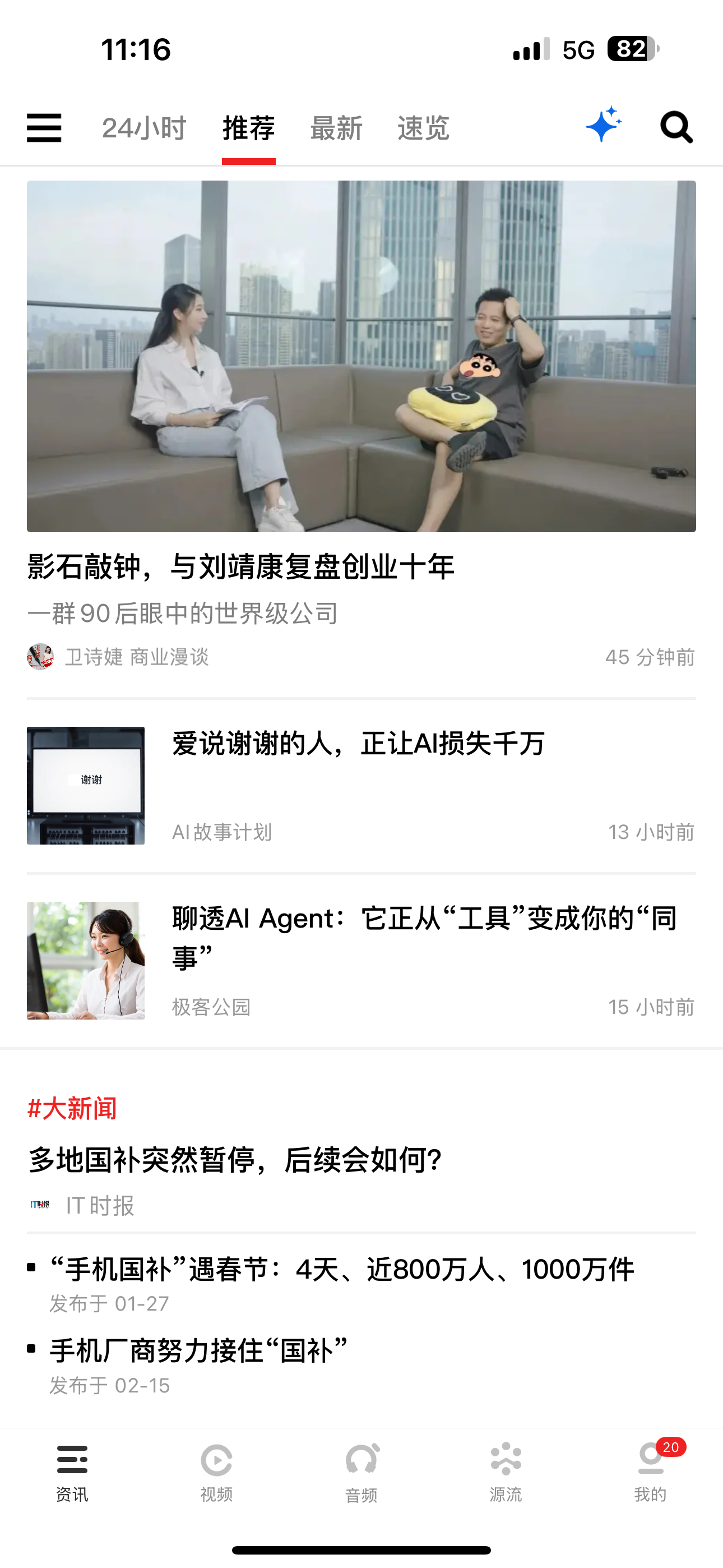
Task: Tap the search magnifier icon
Action: tap(676, 127)
